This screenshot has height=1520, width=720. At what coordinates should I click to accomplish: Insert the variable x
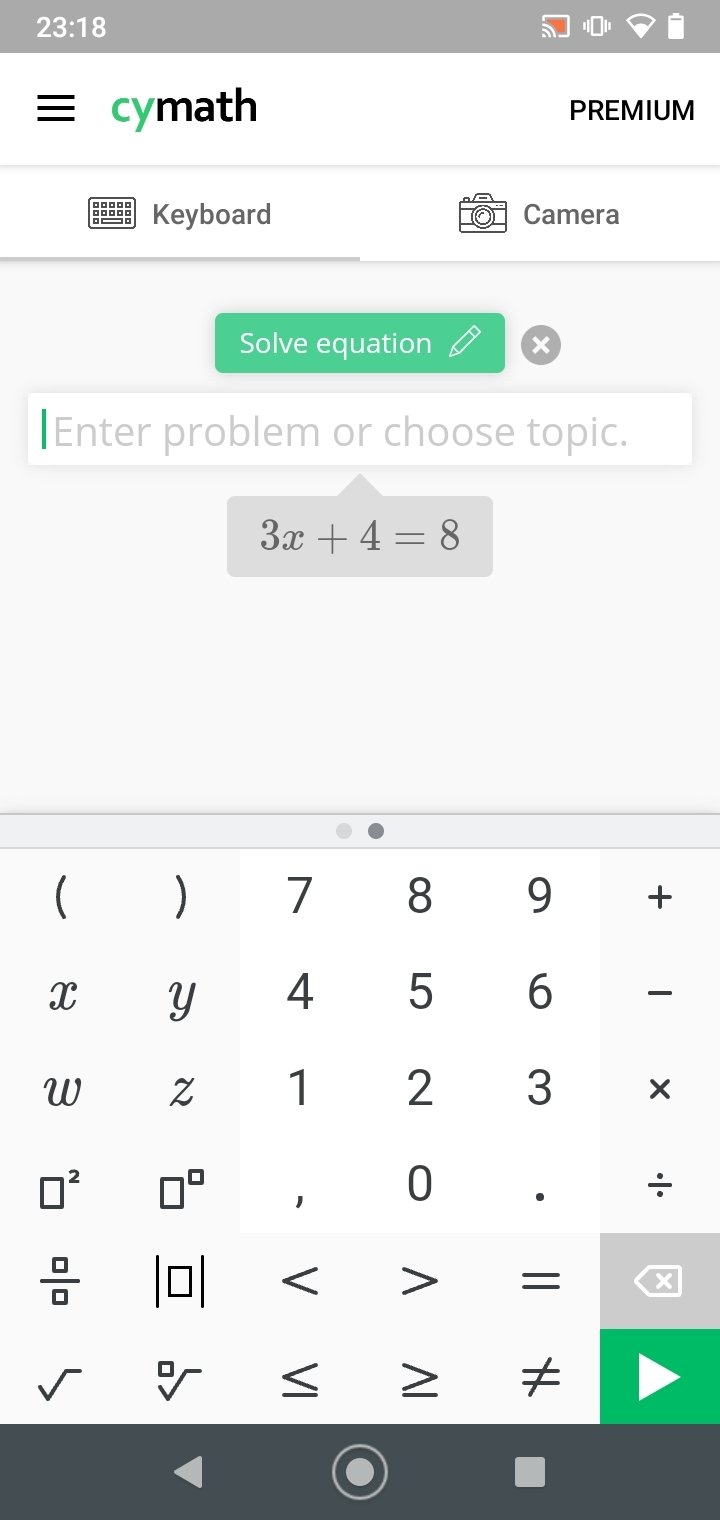coord(60,993)
